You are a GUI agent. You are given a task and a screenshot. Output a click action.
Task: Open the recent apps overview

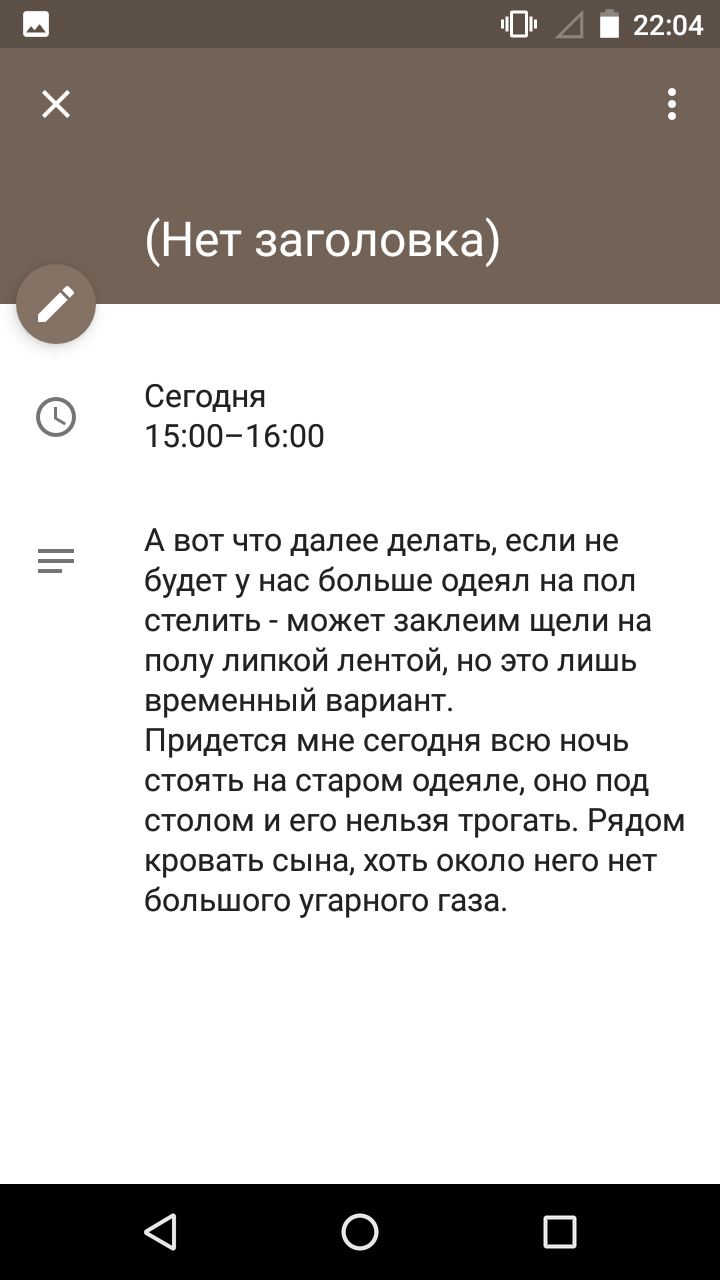coord(560,1232)
